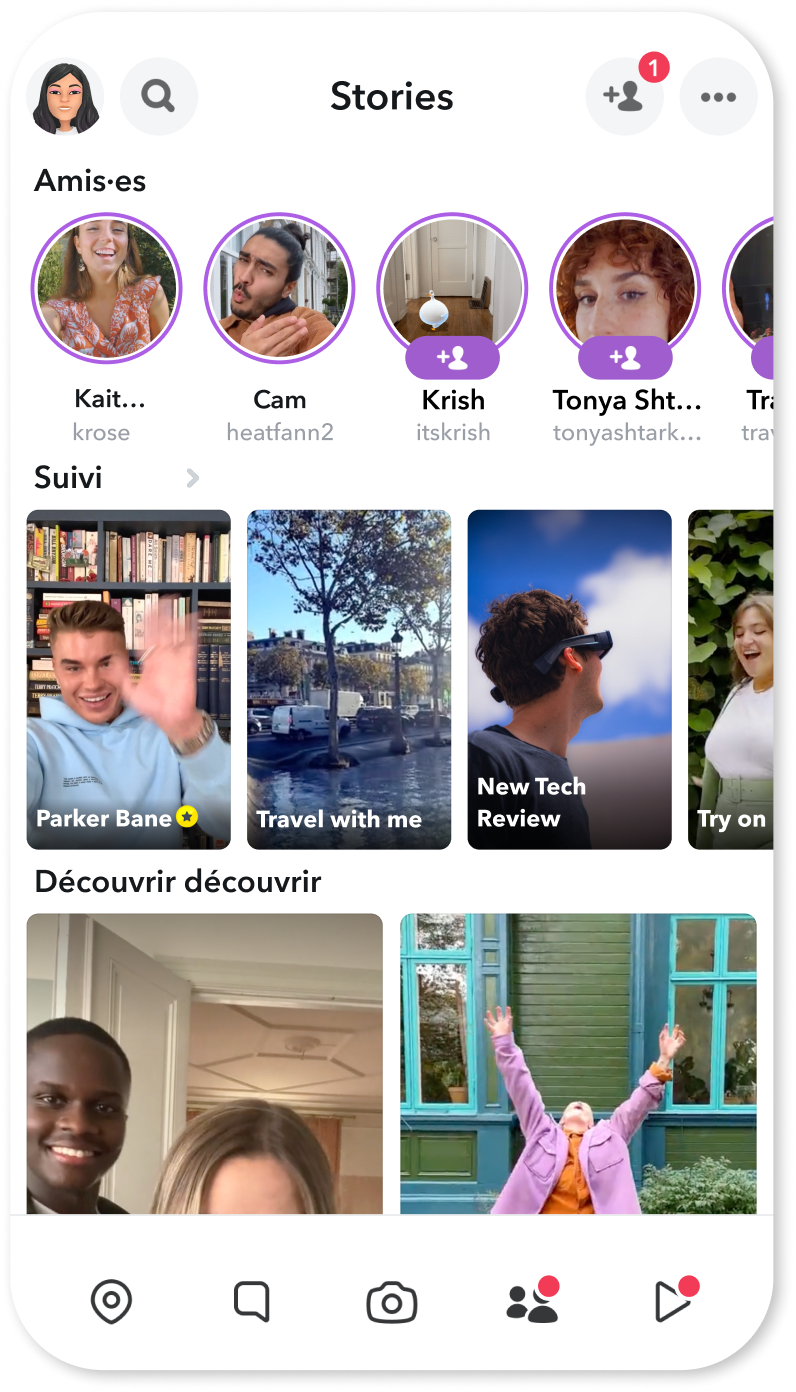The width and height of the screenshot is (796, 1392).
Task: Play the New Tech Review story
Action: tap(569, 679)
